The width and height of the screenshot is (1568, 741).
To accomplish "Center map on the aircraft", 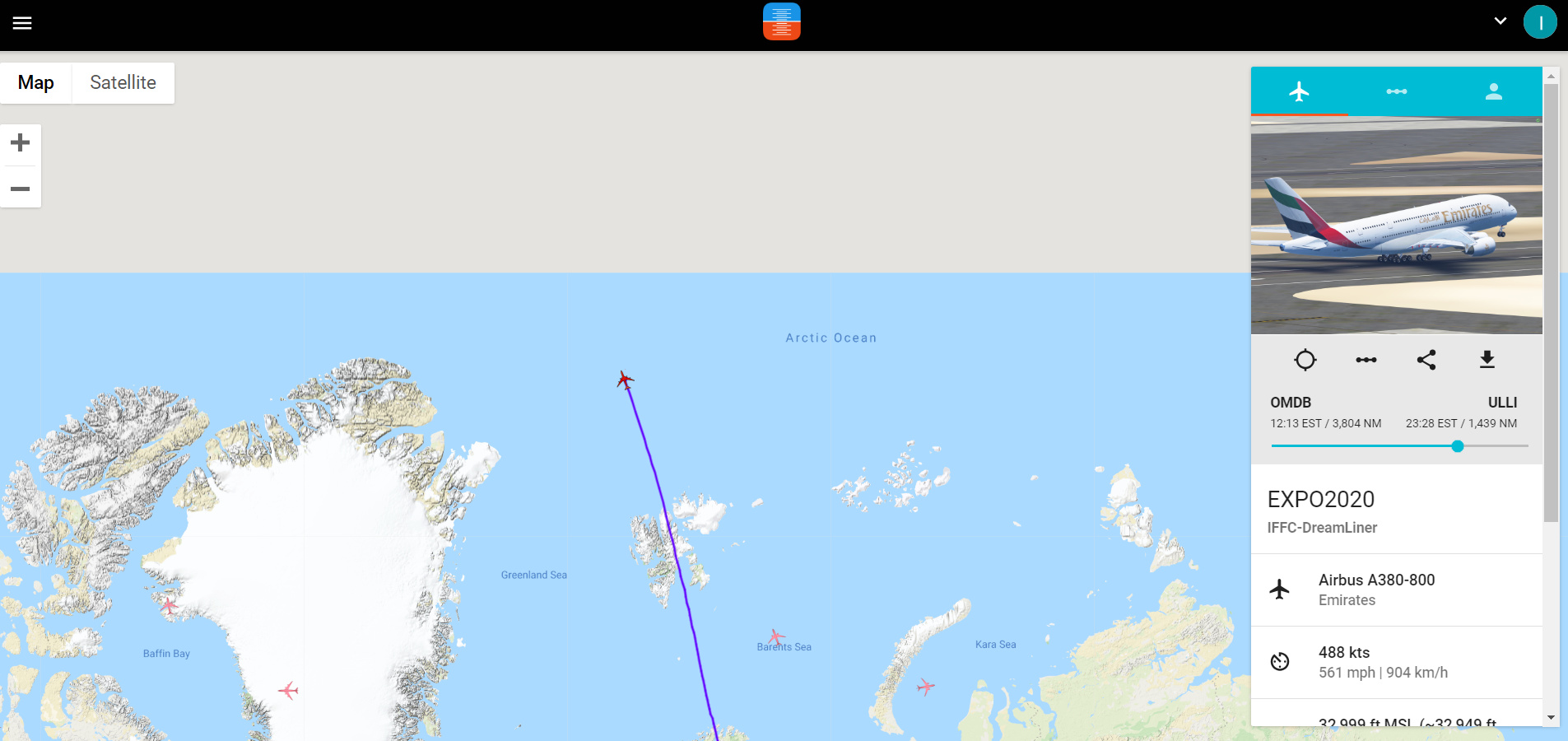I will point(1305,360).
